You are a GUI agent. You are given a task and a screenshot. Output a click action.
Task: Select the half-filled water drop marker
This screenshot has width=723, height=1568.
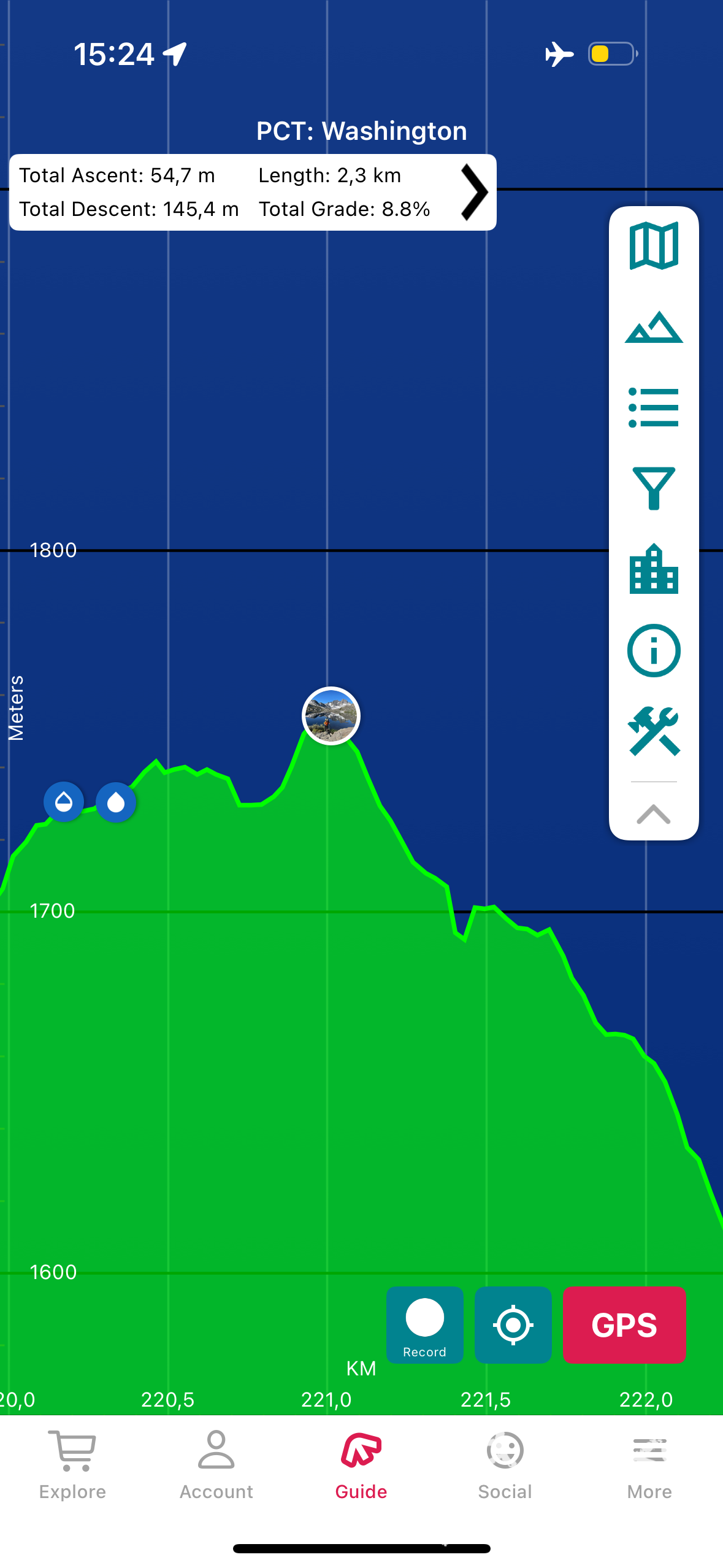(64, 801)
